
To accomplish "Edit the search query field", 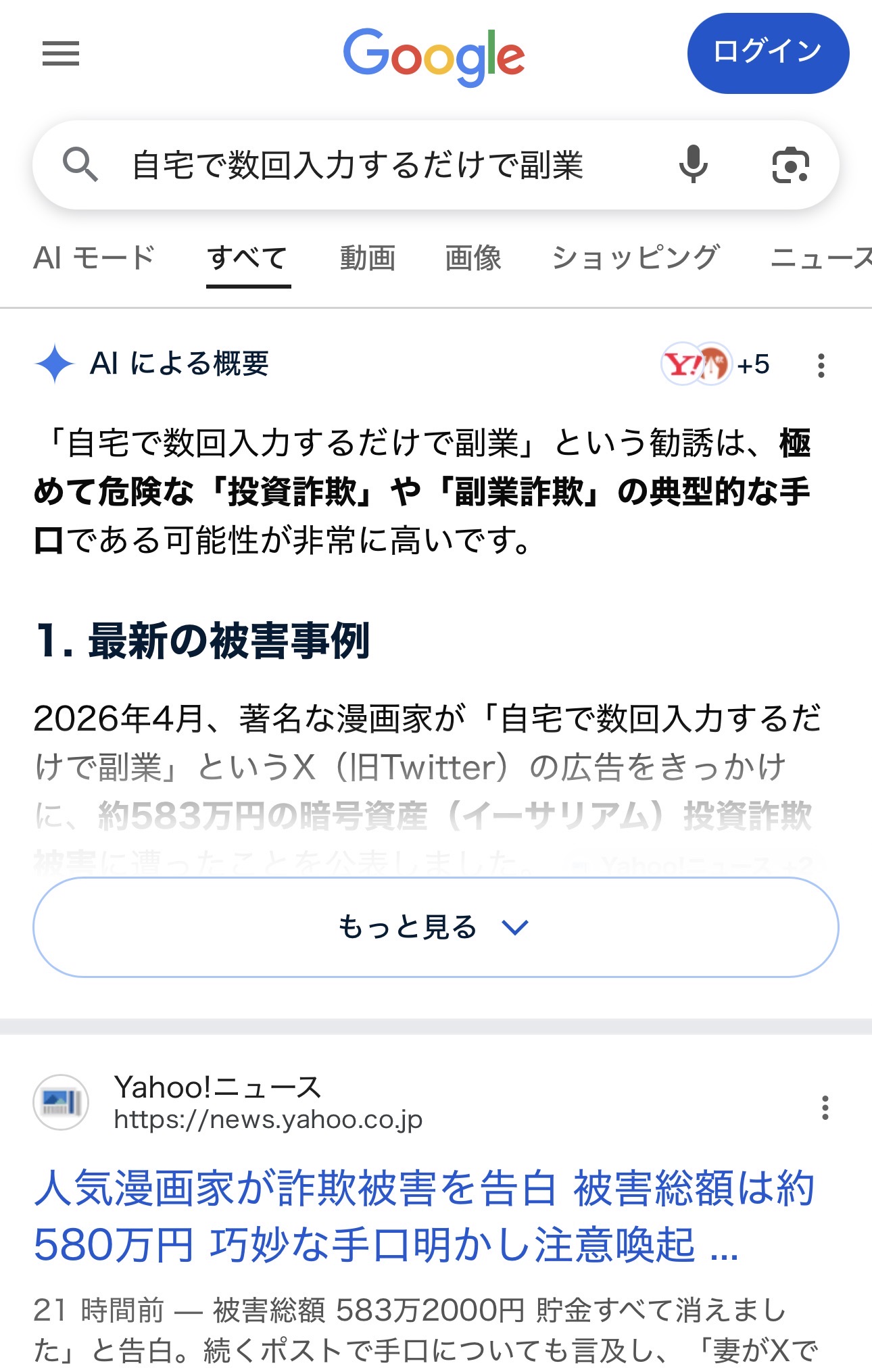I will pos(379,166).
